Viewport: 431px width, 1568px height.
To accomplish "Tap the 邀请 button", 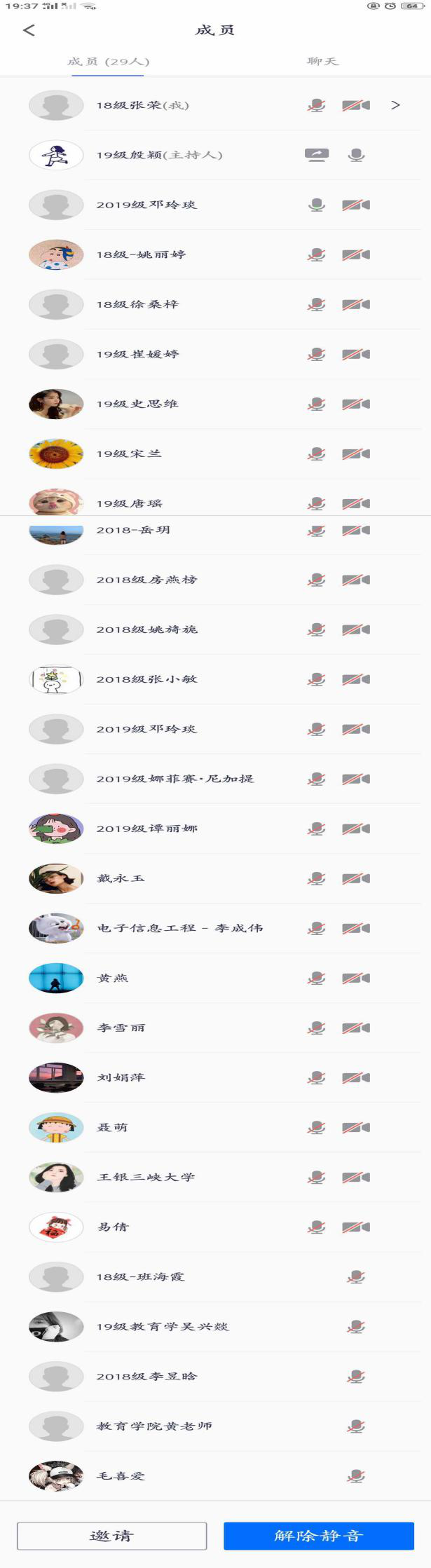I will point(111,1536).
